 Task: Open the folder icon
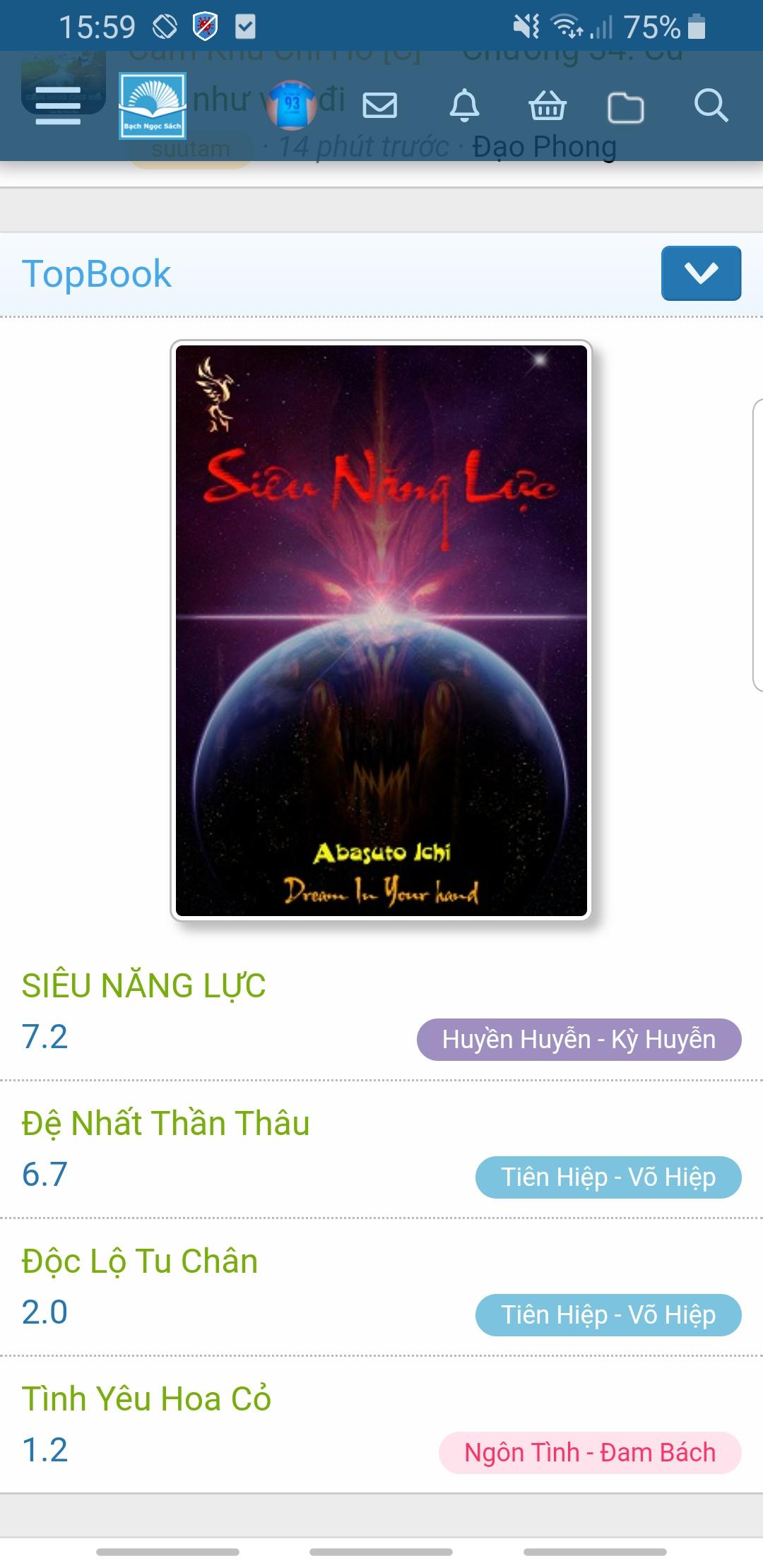point(626,108)
